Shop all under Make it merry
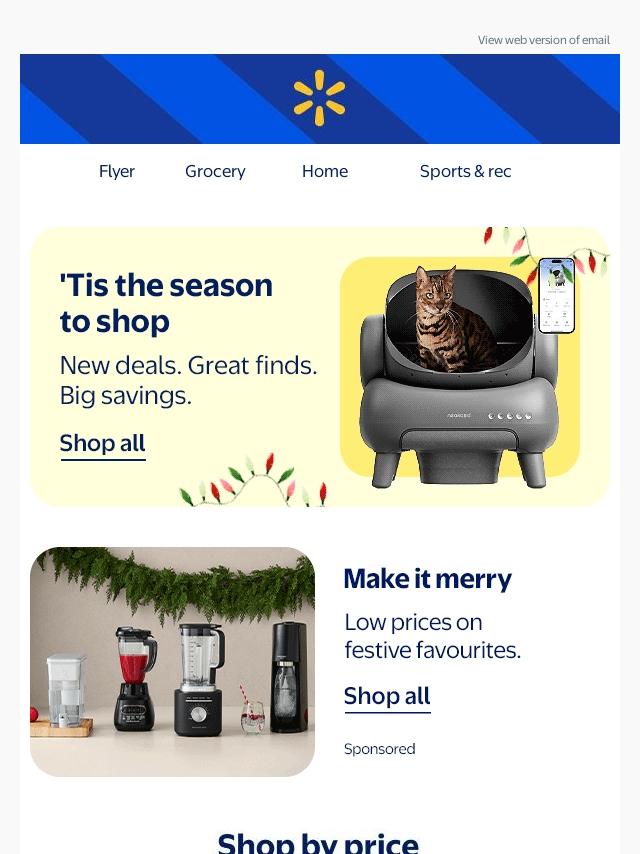This screenshot has height=854, width=640. click(x=387, y=696)
